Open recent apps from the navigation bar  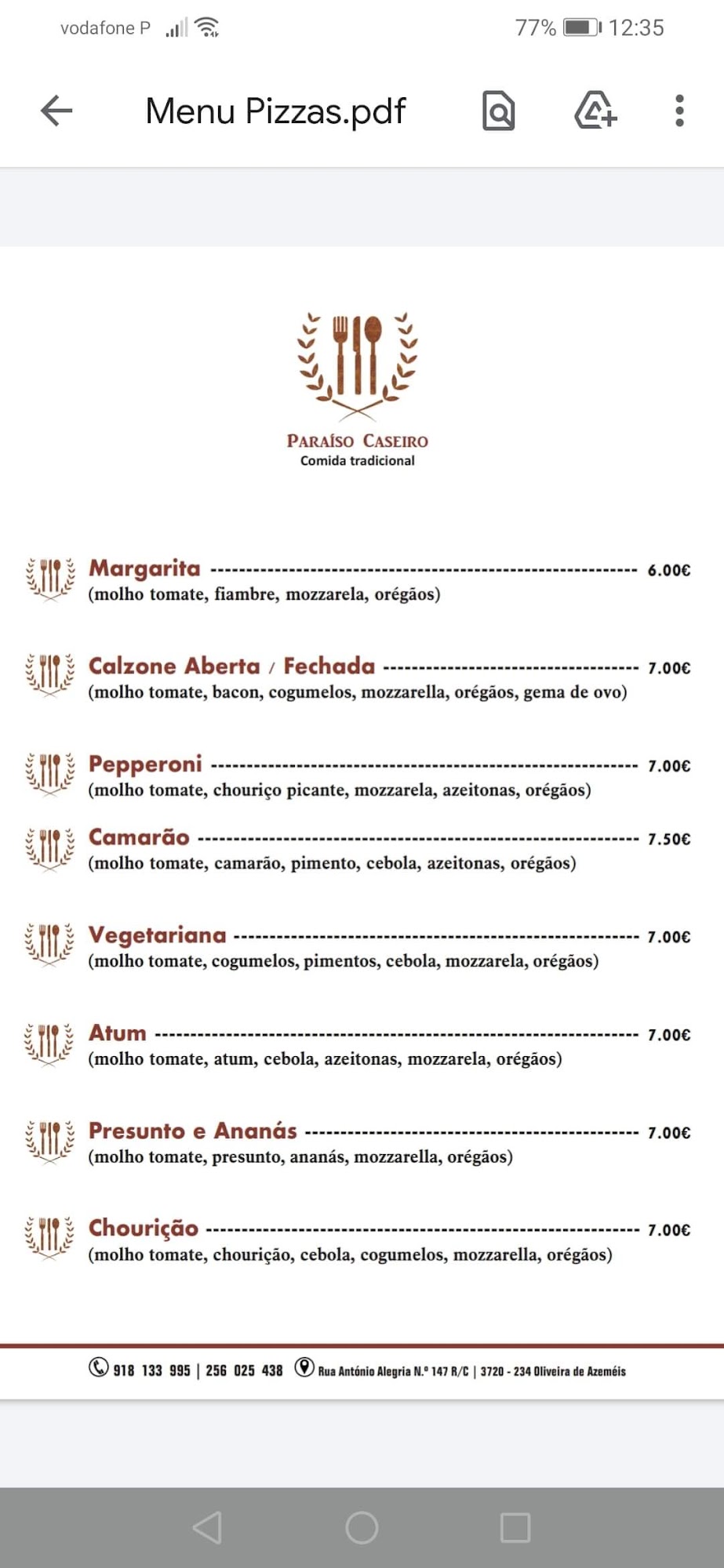point(515,1527)
